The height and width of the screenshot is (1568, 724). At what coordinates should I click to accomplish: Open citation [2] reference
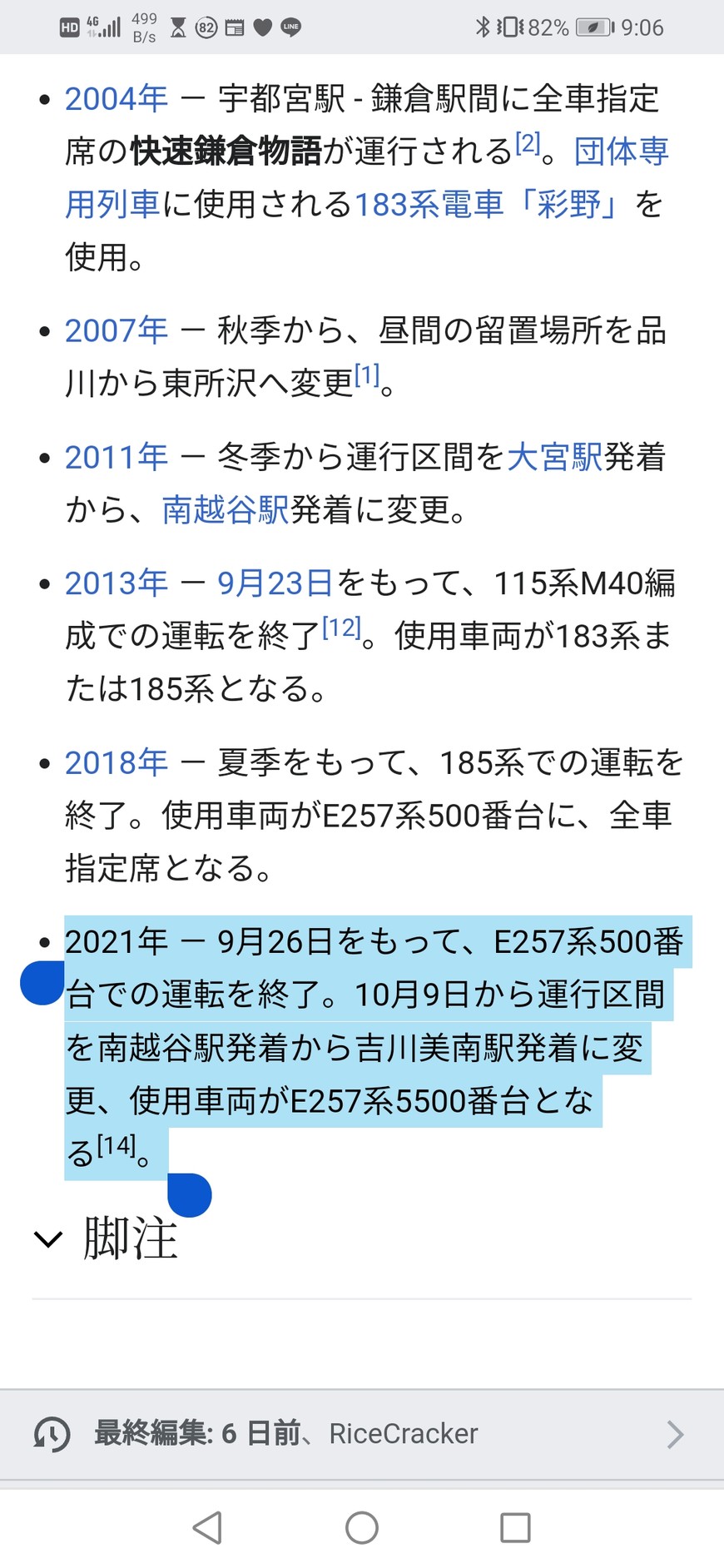[x=528, y=143]
